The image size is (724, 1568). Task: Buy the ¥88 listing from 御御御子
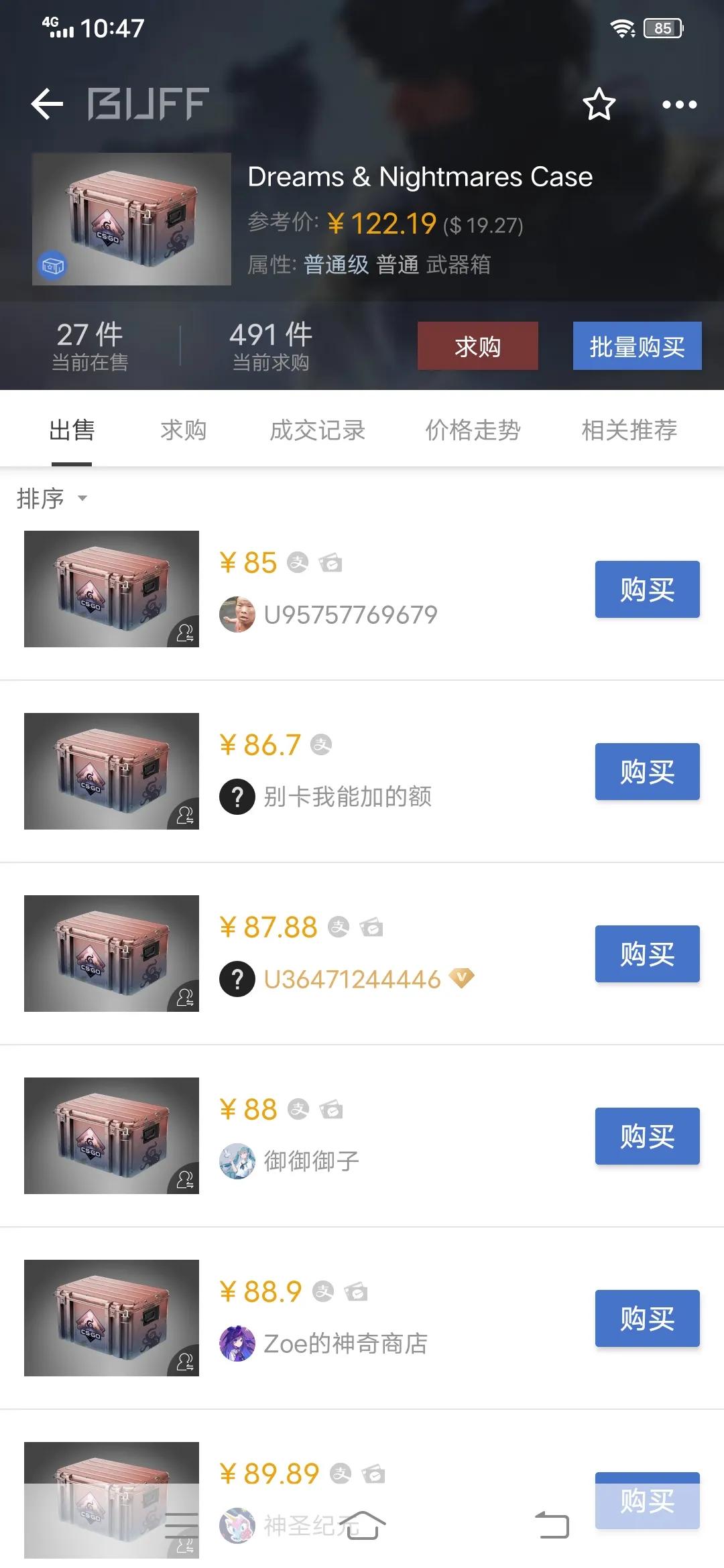click(647, 1136)
